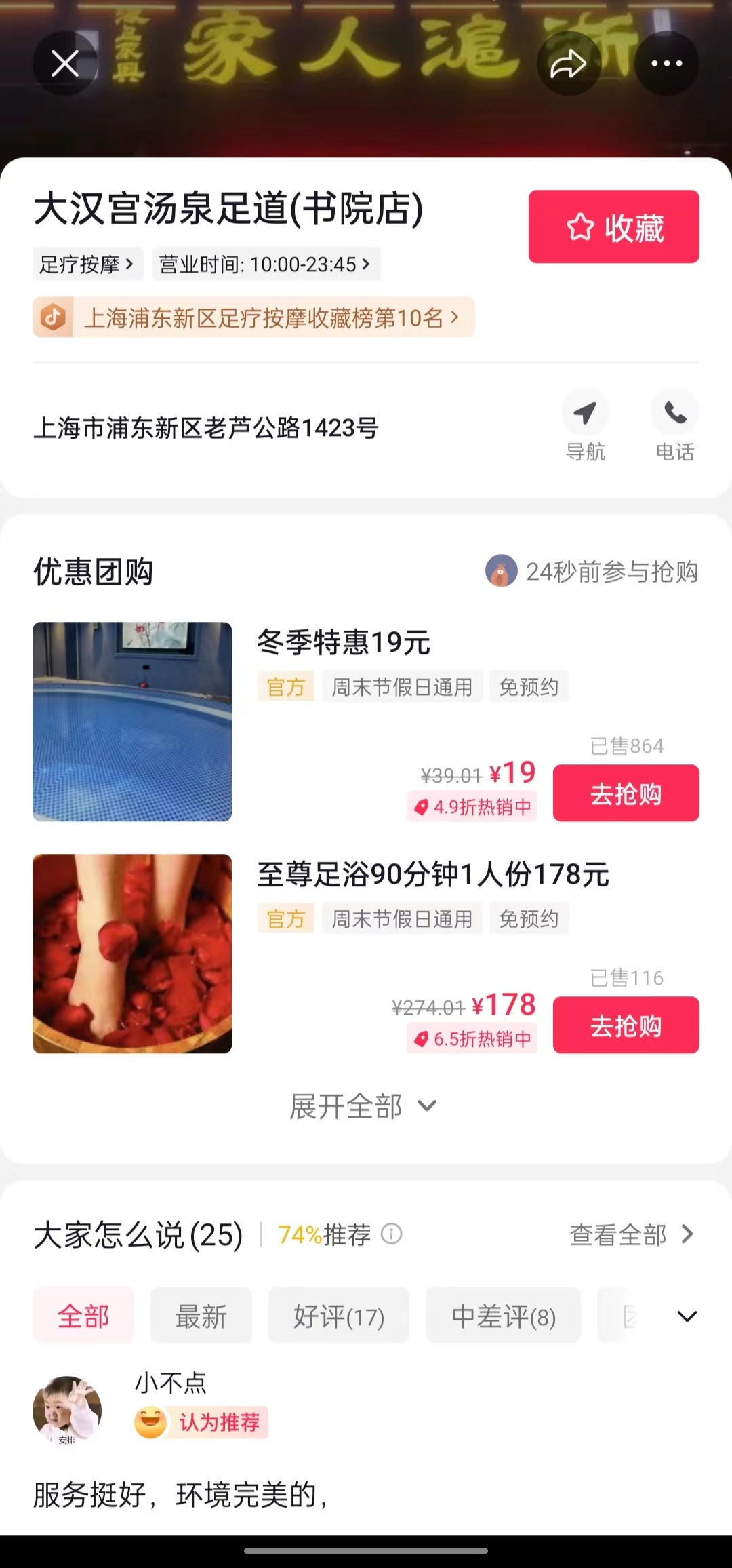Viewport: 732px width, 1568px height.
Task: Switch to 最新 reviews
Action: click(201, 1316)
